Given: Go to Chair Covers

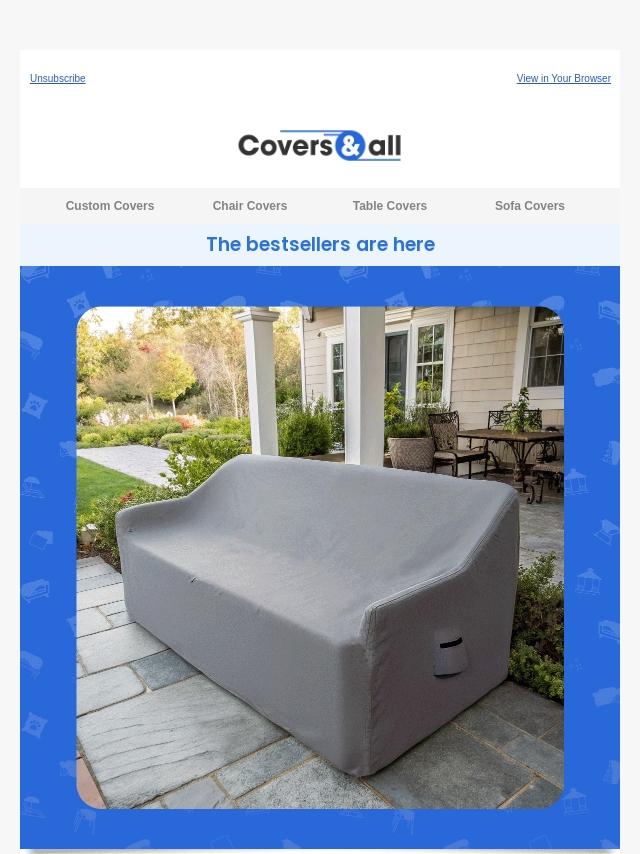Looking at the screenshot, I should (249, 206).
